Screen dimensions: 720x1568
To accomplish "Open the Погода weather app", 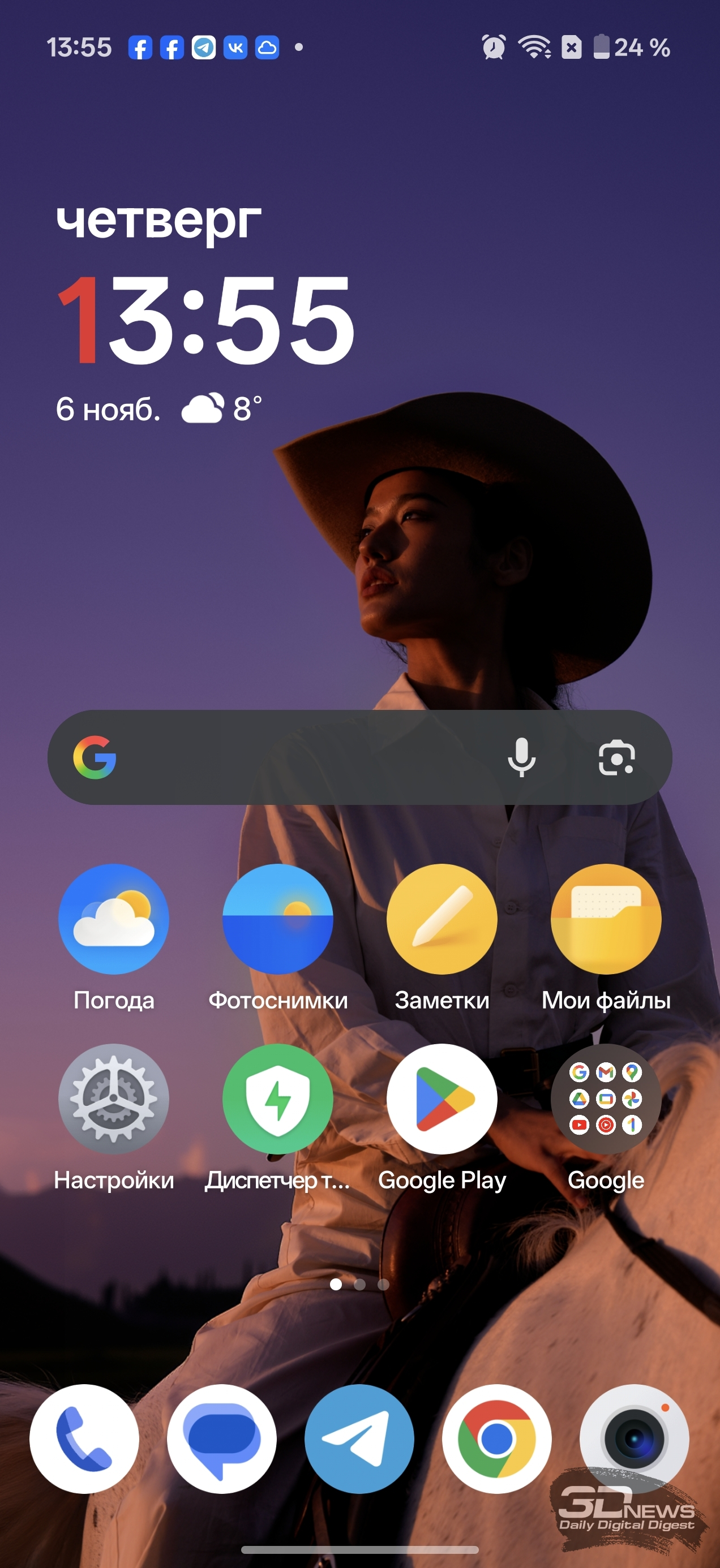I will pyautogui.click(x=114, y=919).
